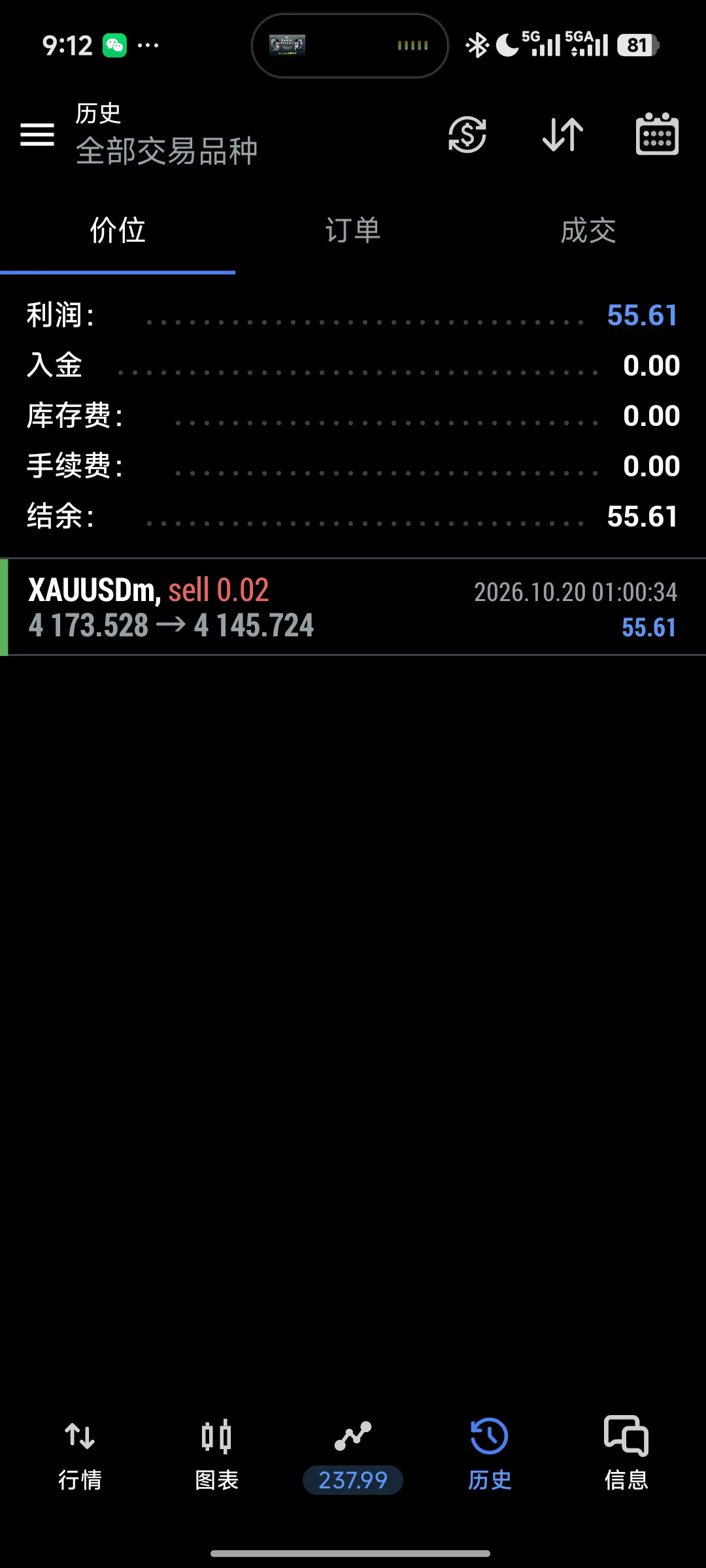
Task: Open the calendar date range picker
Action: click(x=657, y=134)
